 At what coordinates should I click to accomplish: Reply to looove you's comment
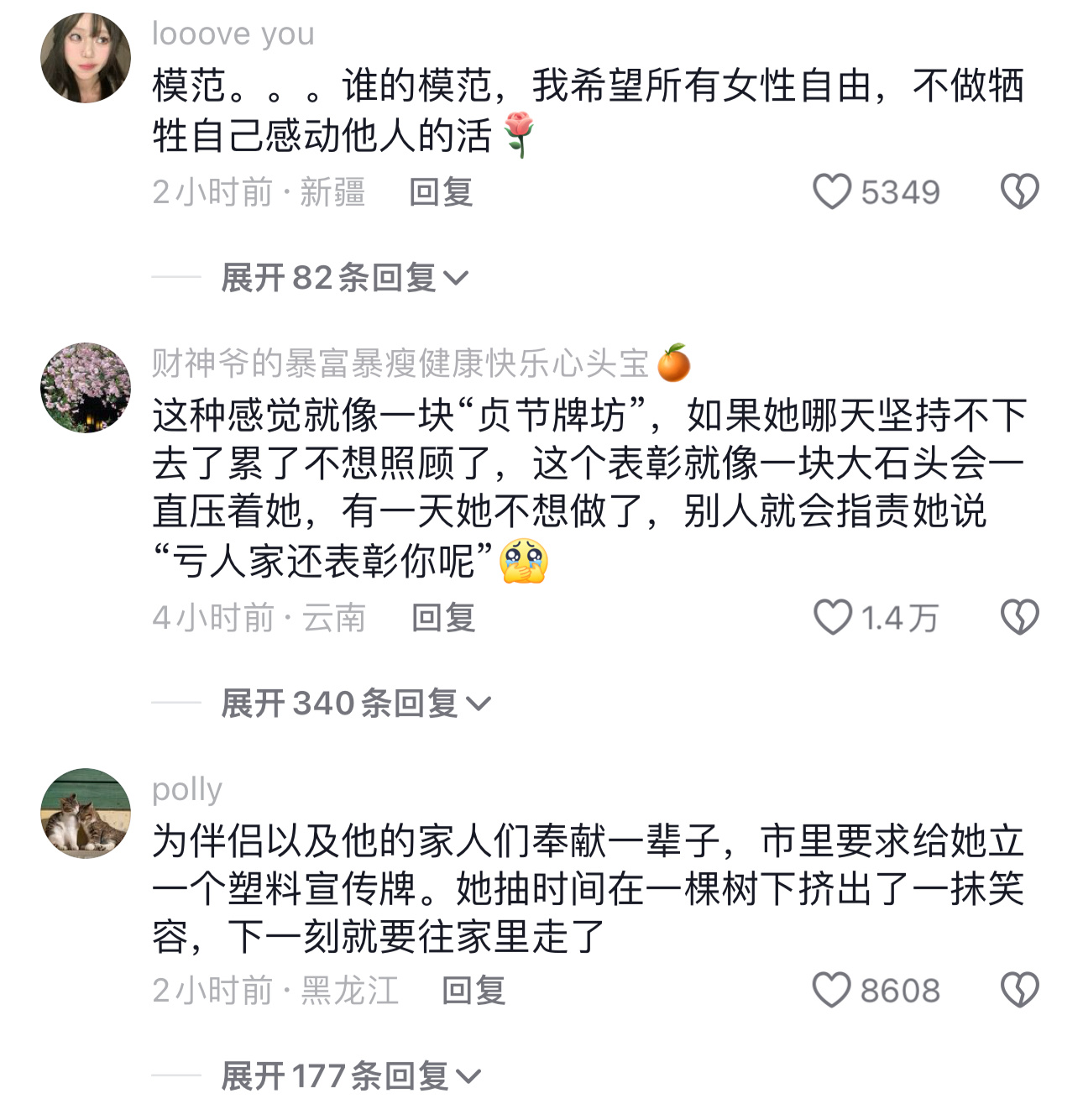pos(441,192)
